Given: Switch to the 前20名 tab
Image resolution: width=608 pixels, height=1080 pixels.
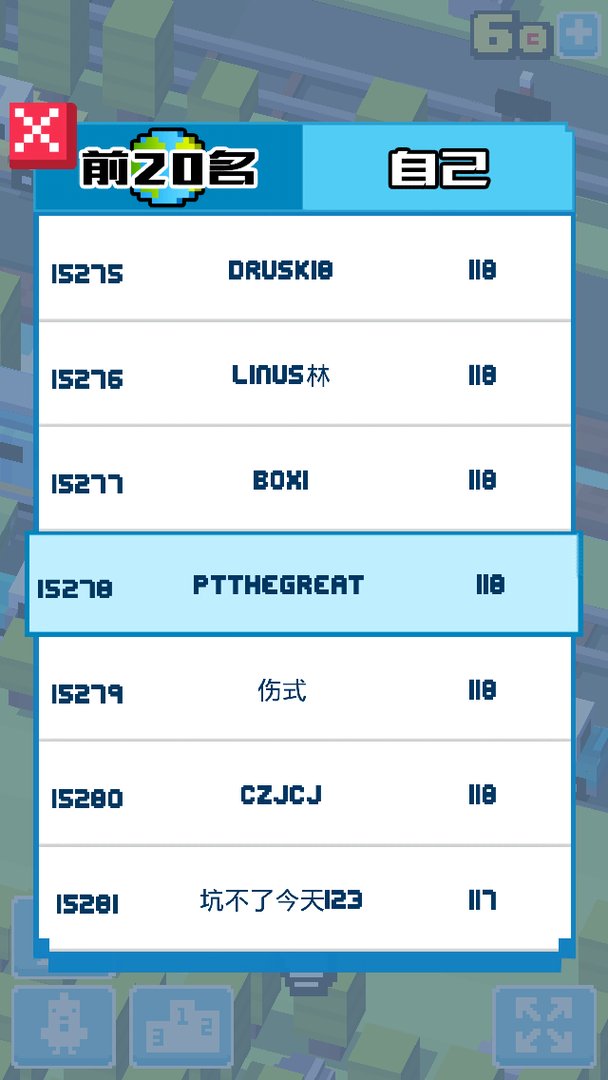Looking at the screenshot, I should [x=170, y=169].
